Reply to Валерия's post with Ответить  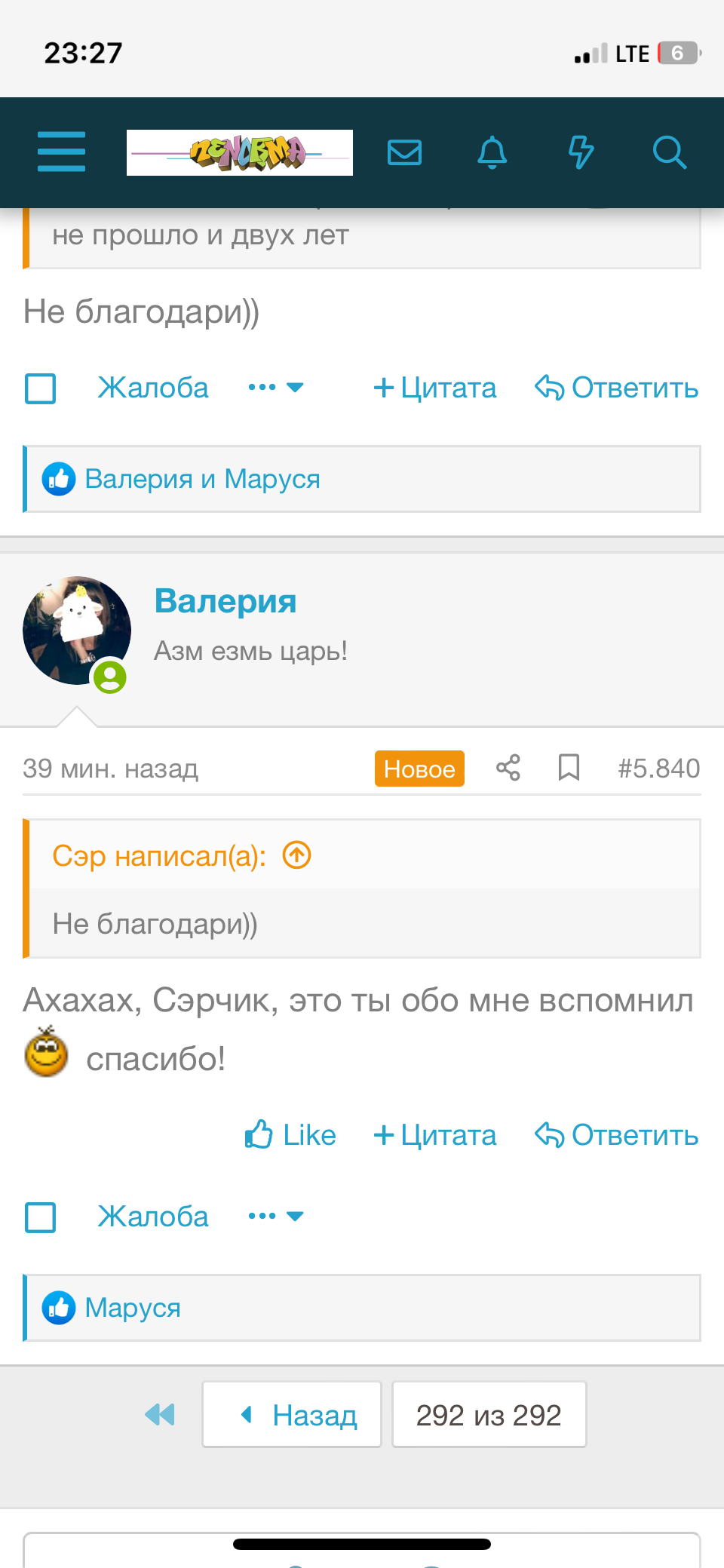tap(617, 1135)
